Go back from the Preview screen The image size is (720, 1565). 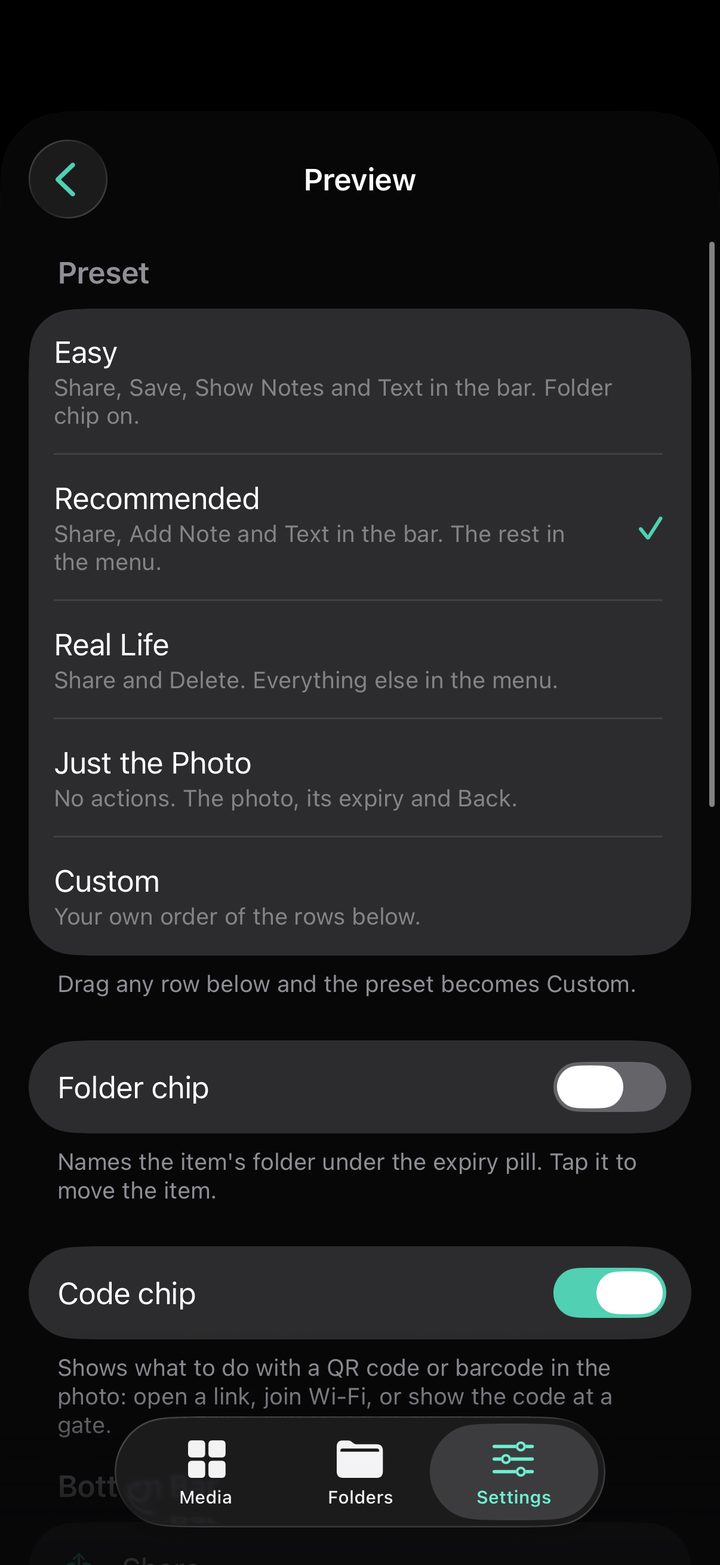[x=67, y=180]
